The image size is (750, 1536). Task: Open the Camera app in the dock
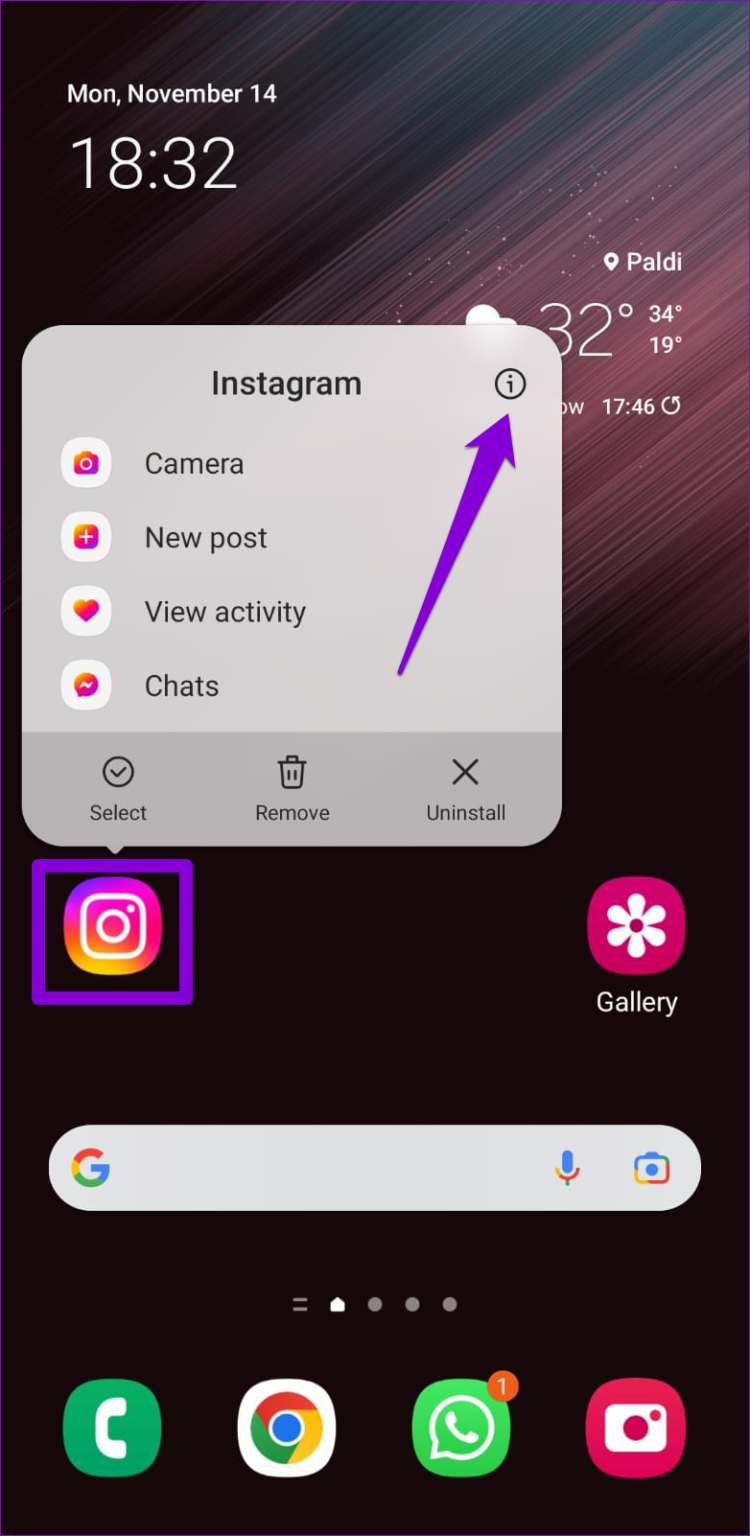click(636, 1427)
